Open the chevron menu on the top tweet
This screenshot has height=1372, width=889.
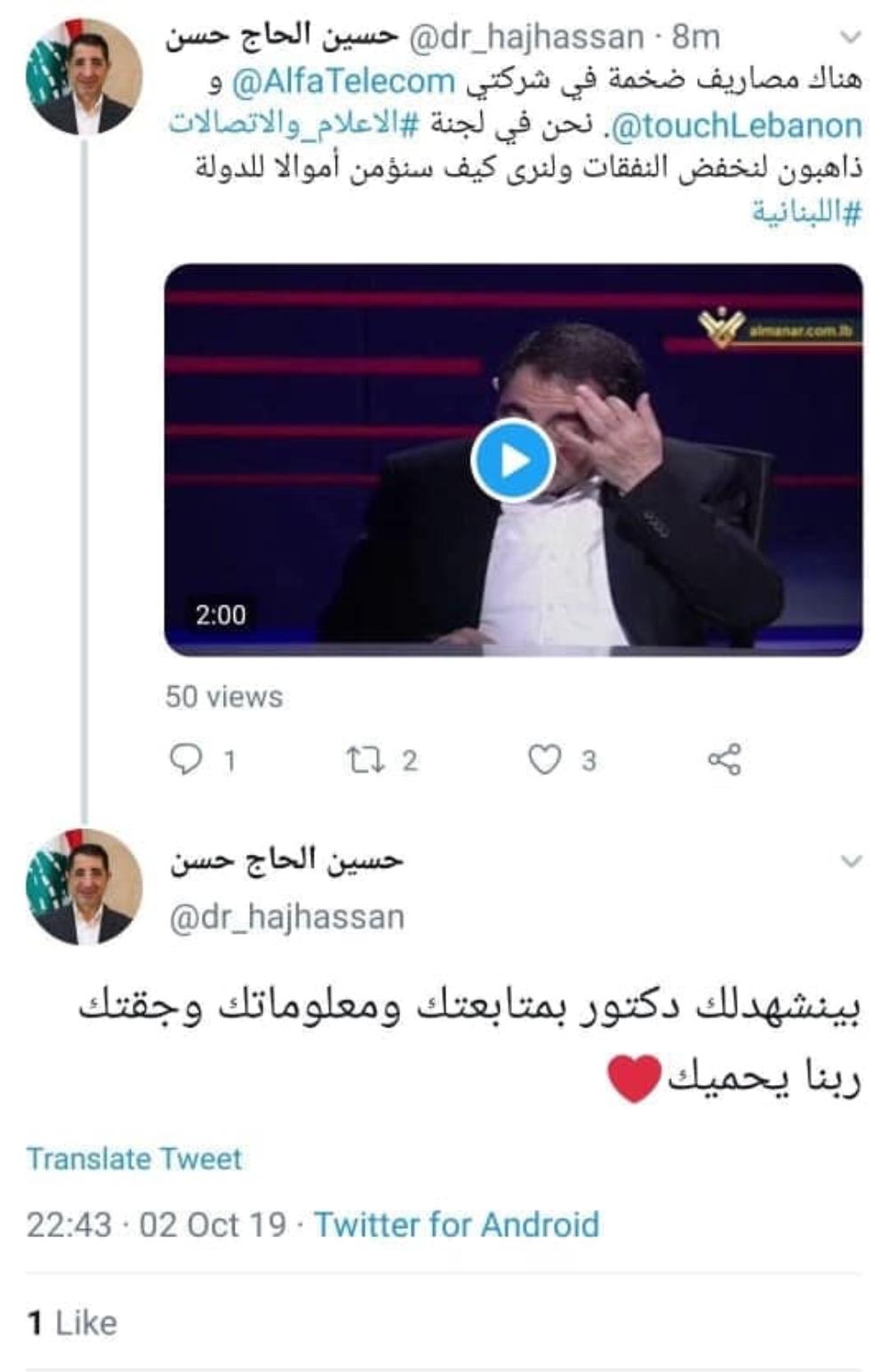point(851,36)
